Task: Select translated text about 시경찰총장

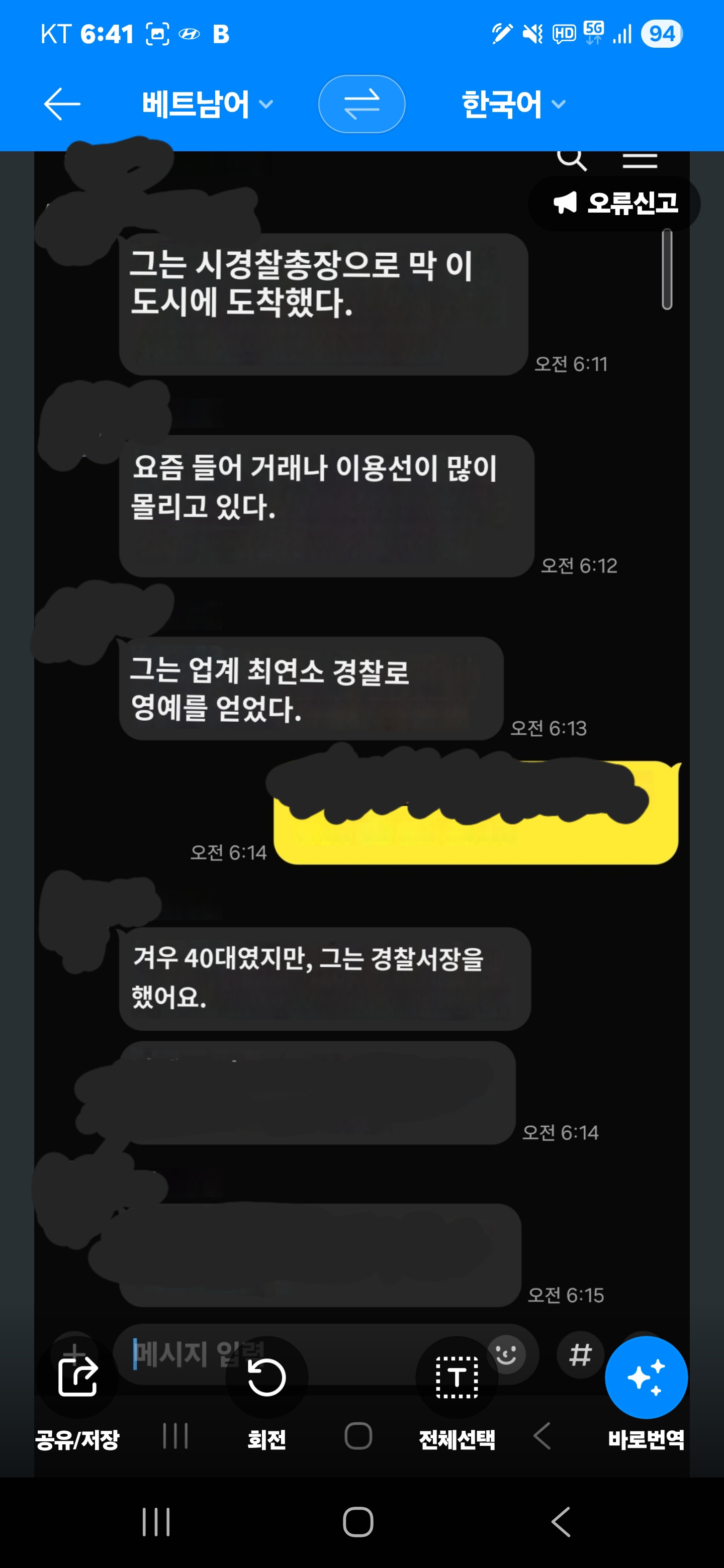Action: pos(301,283)
